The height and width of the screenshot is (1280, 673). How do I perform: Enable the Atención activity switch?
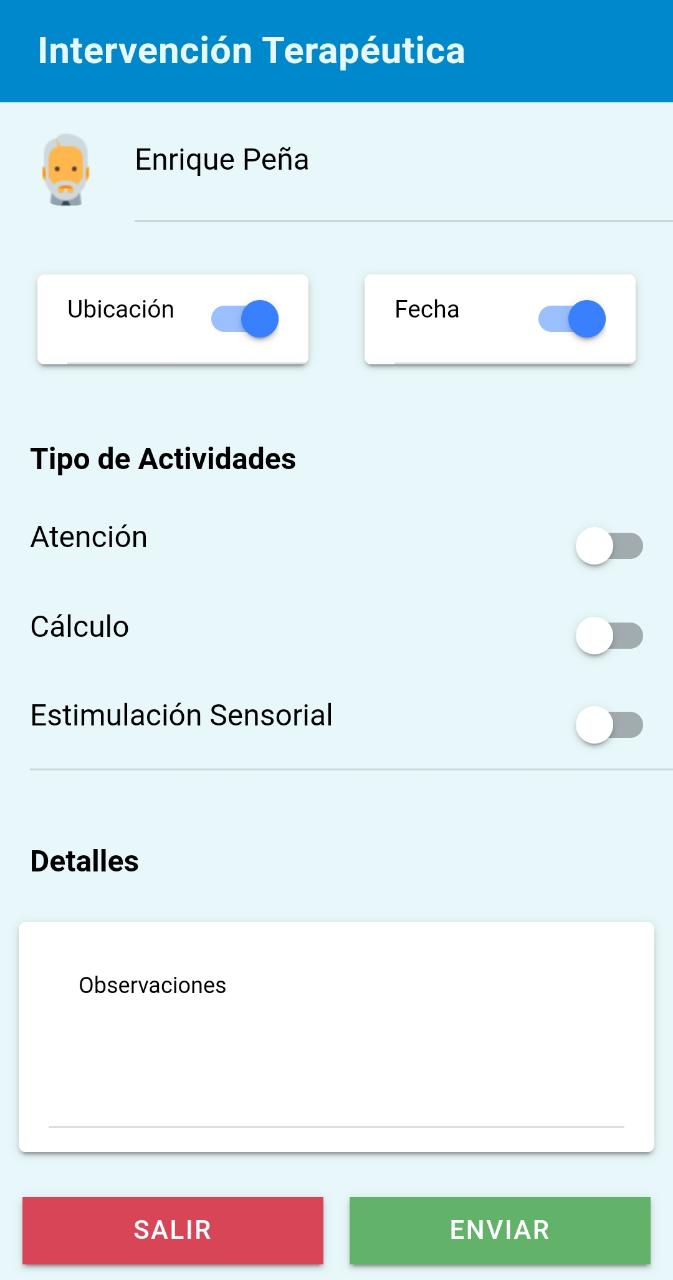point(609,546)
